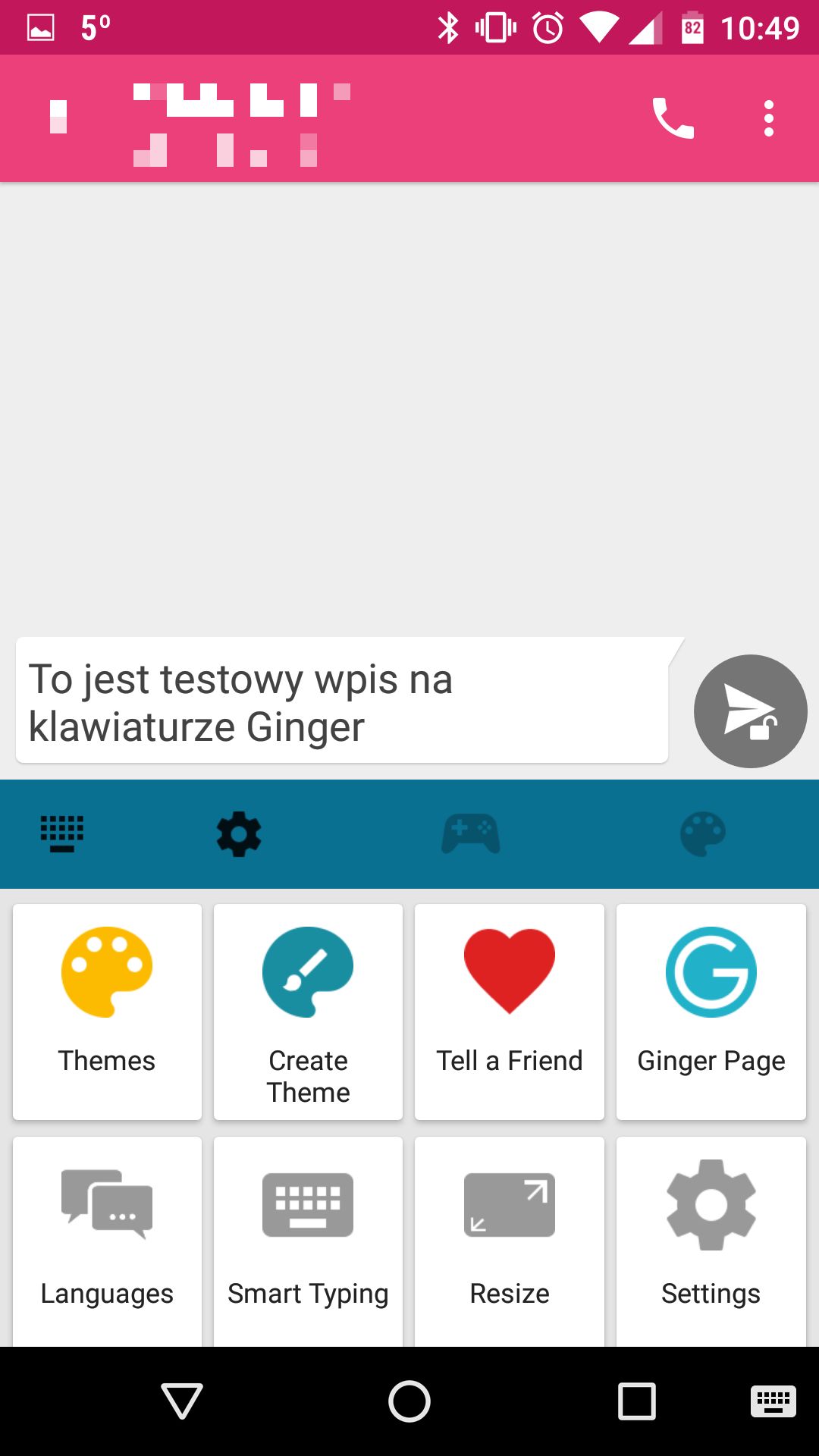The width and height of the screenshot is (819, 1456).
Task: Select the gear settings tab
Action: tap(239, 834)
